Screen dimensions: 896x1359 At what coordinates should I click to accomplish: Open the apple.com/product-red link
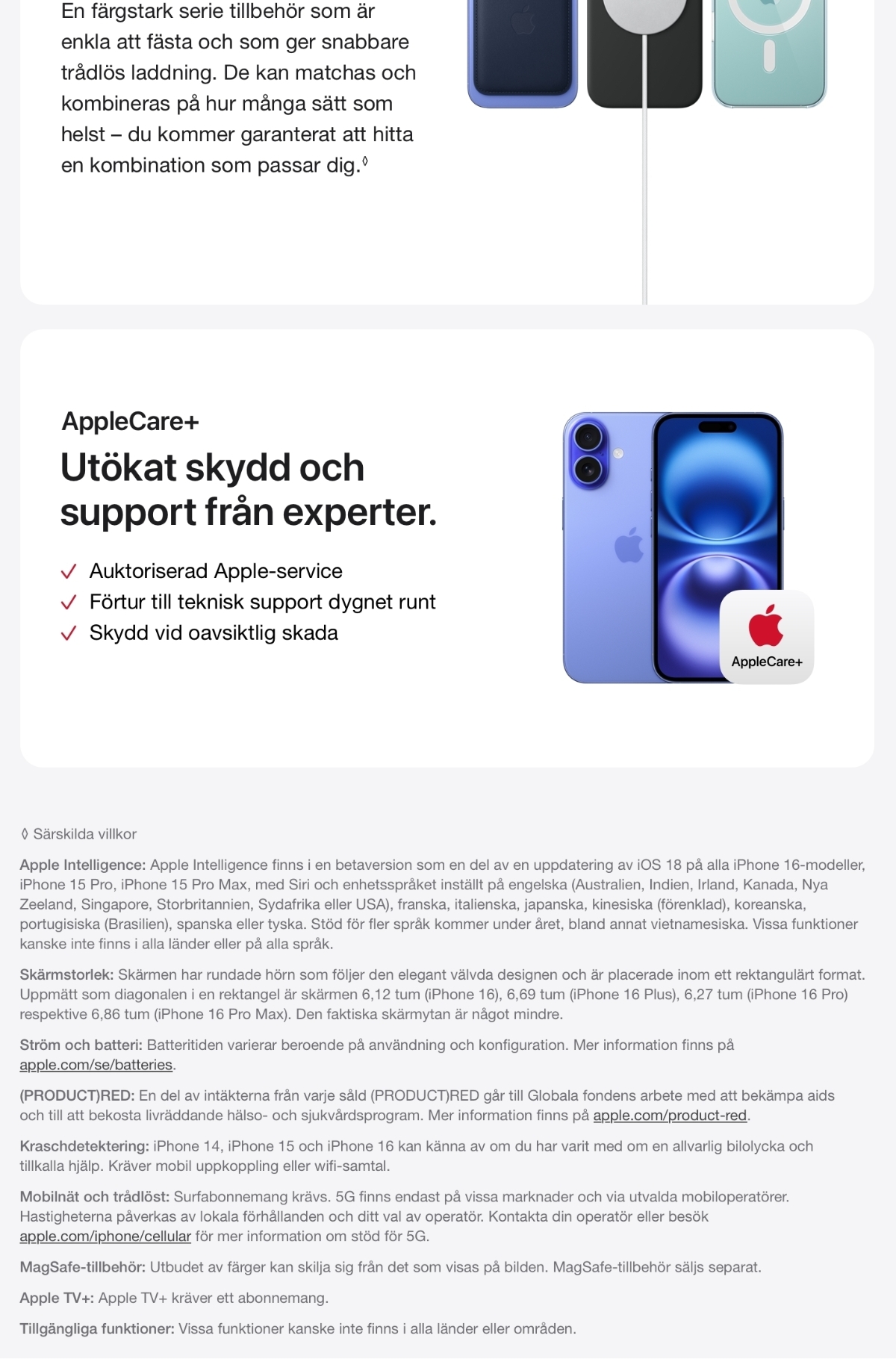[x=669, y=1116]
